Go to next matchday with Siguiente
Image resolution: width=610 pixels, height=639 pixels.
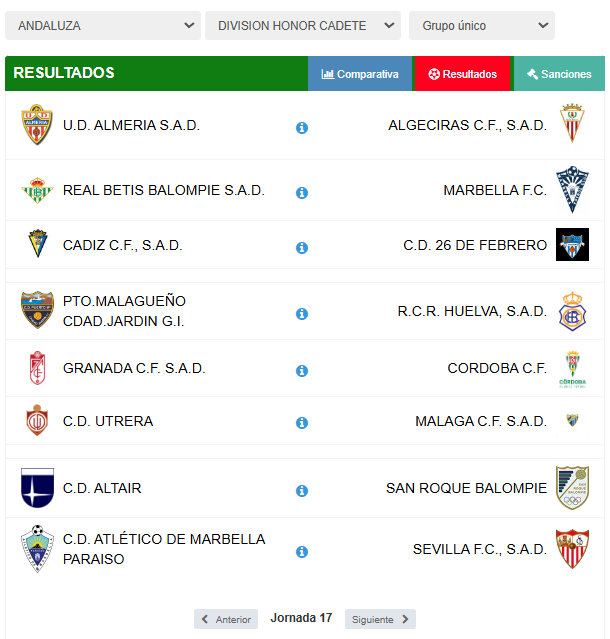[380, 619]
